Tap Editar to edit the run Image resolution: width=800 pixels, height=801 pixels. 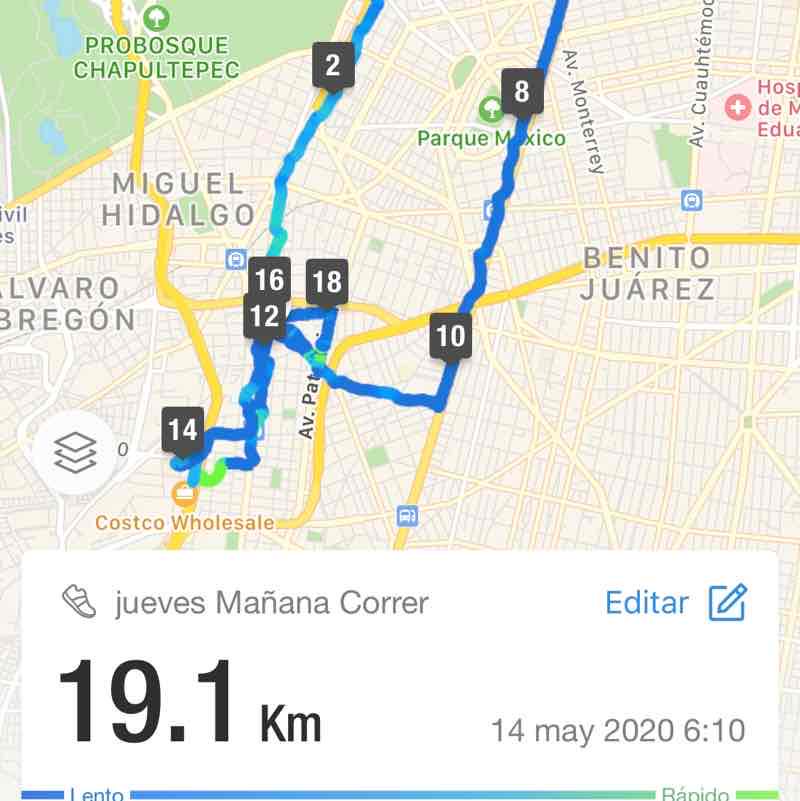(675, 602)
